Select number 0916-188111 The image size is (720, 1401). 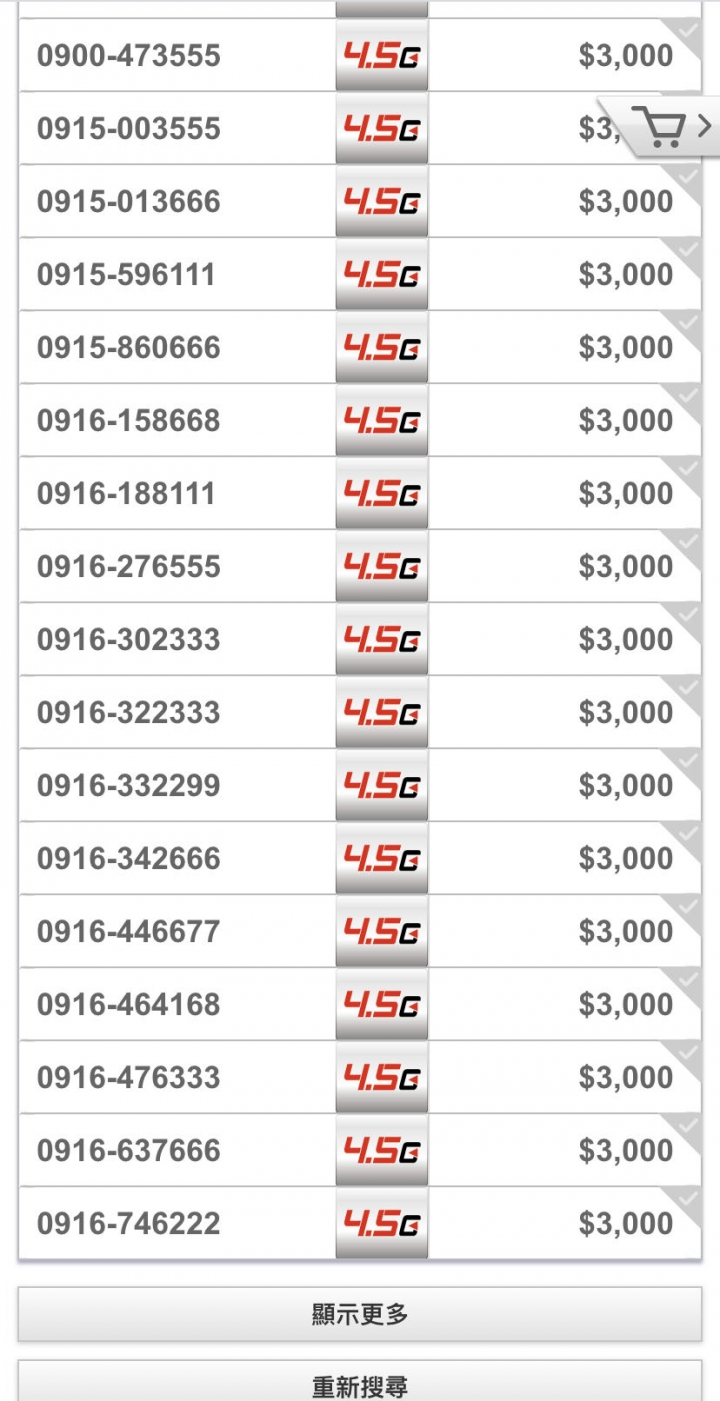pyautogui.click(x=360, y=493)
